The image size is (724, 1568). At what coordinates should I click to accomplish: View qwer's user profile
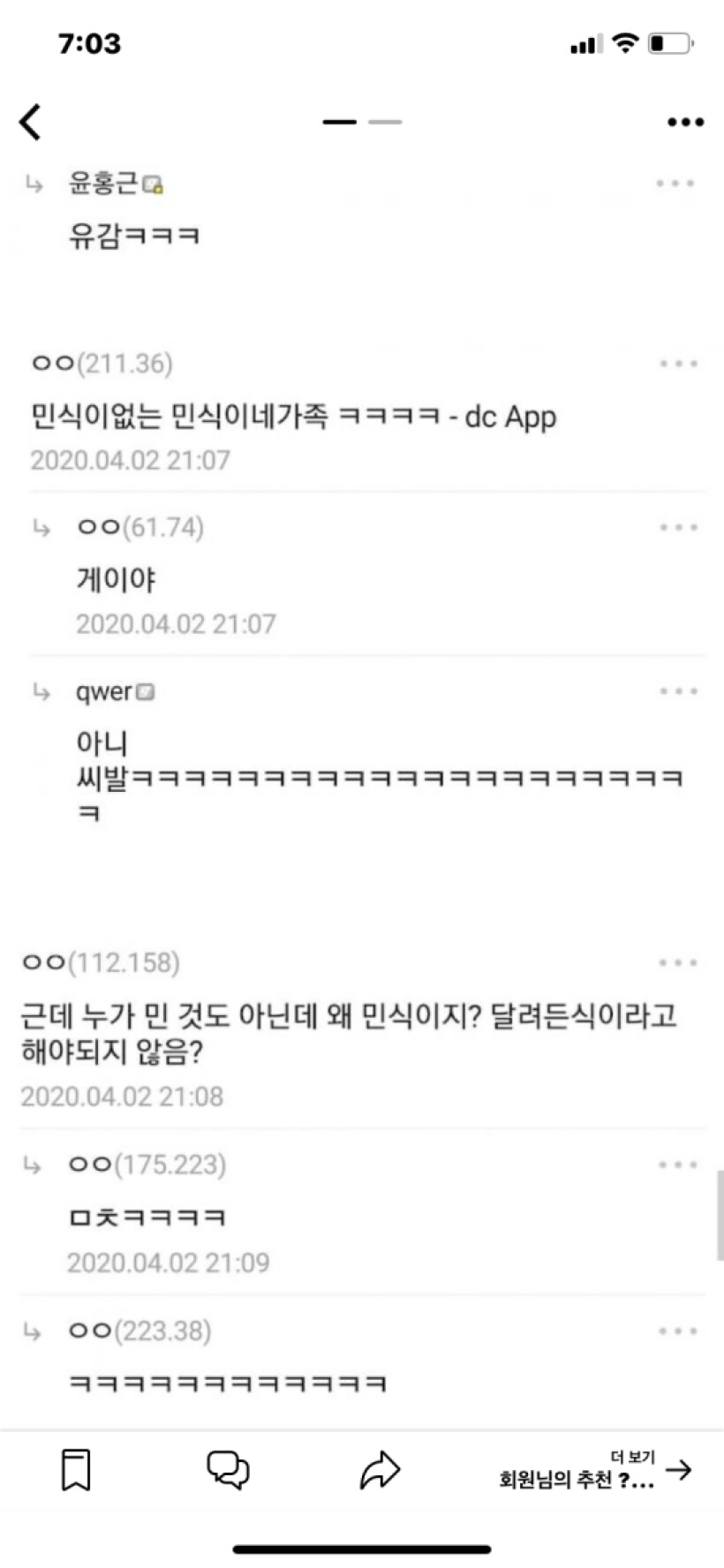pos(104,691)
